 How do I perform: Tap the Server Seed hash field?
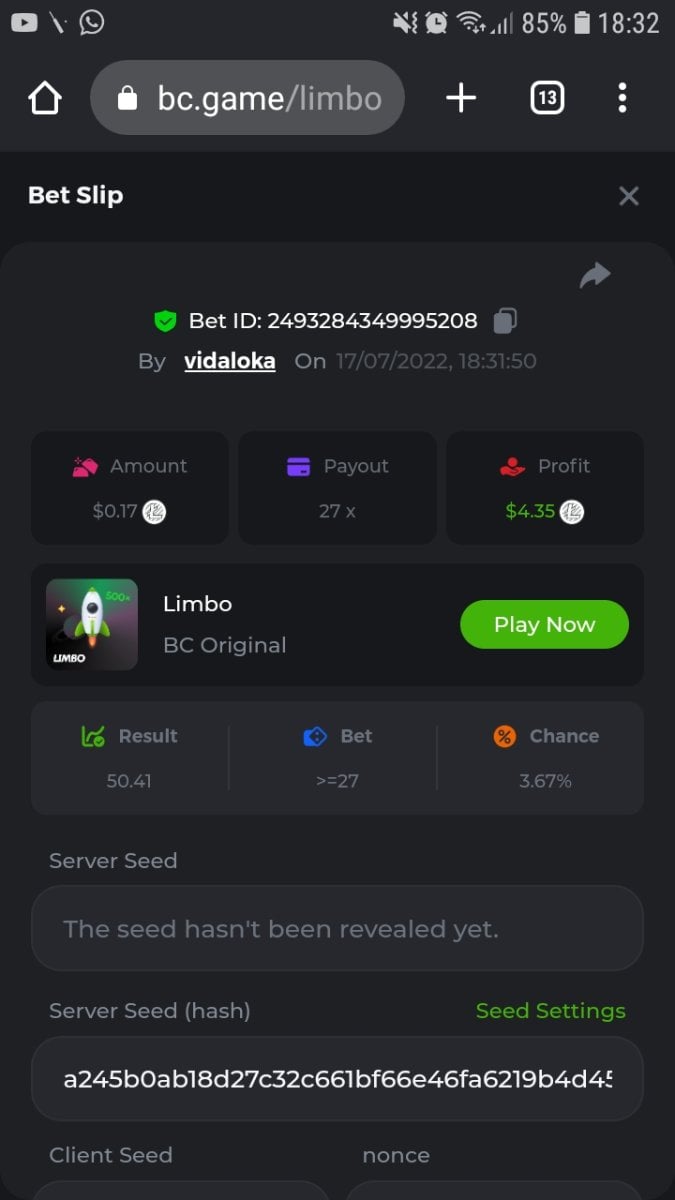coord(337,1079)
